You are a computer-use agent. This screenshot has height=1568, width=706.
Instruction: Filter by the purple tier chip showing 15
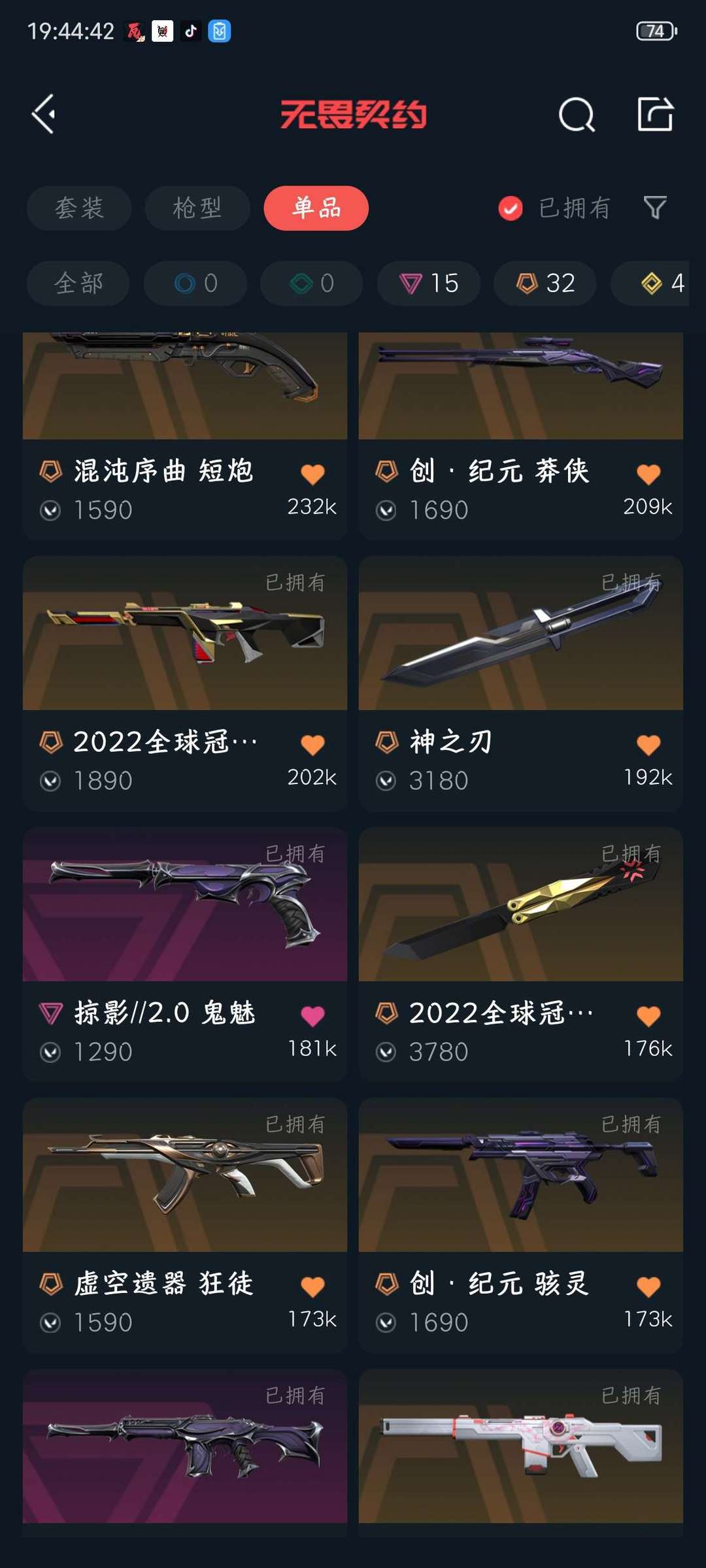429,284
